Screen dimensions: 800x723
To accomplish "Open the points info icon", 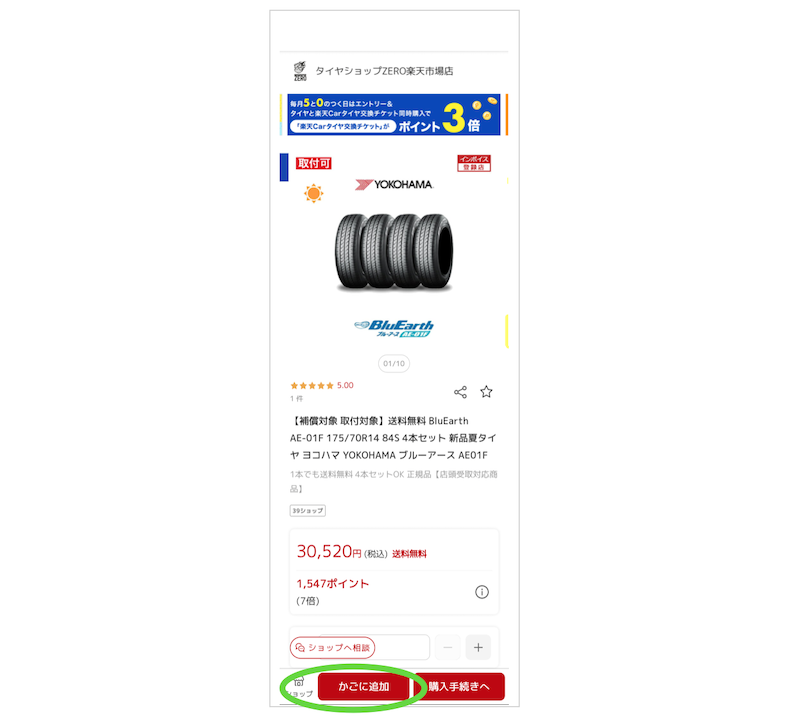I will tap(481, 592).
